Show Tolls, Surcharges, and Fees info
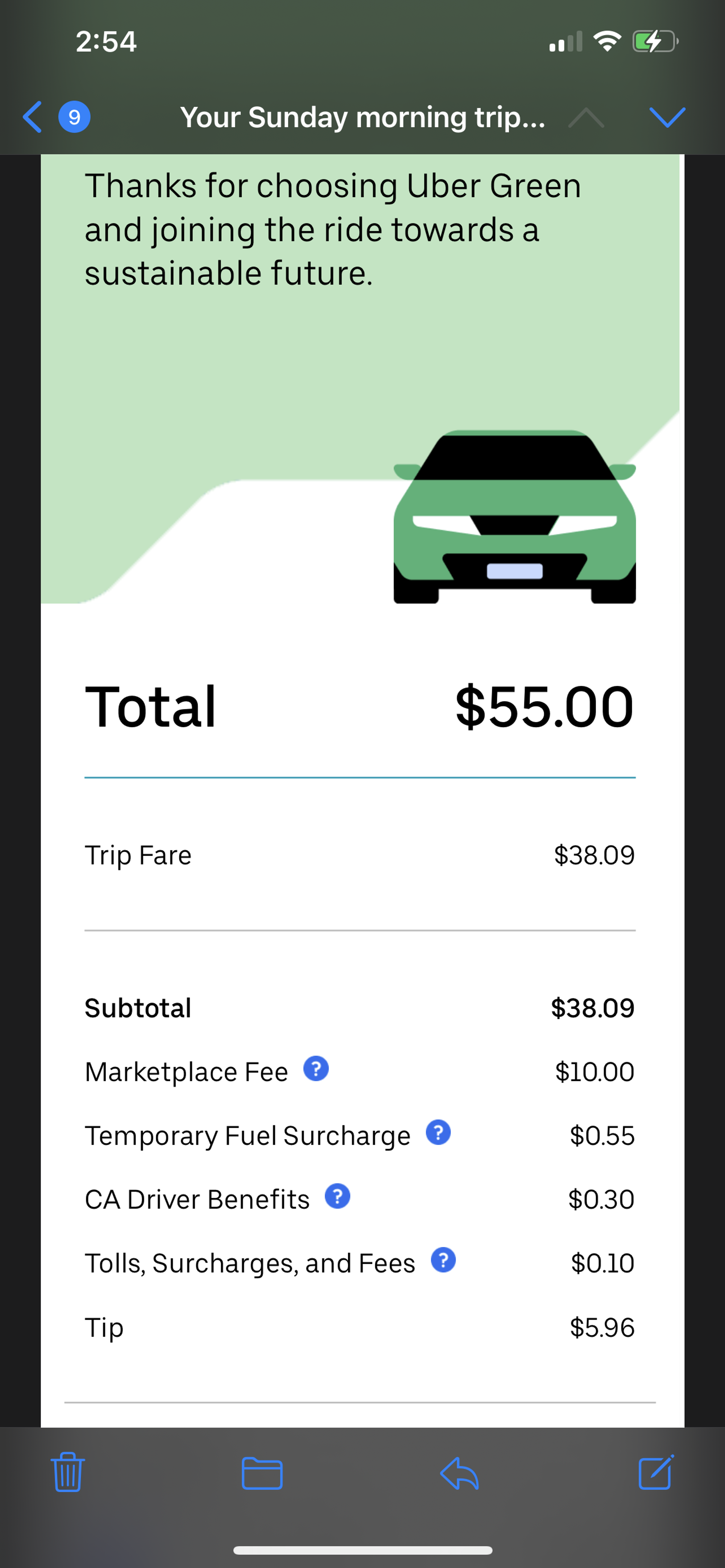Viewport: 725px width, 1568px height. point(443,1260)
